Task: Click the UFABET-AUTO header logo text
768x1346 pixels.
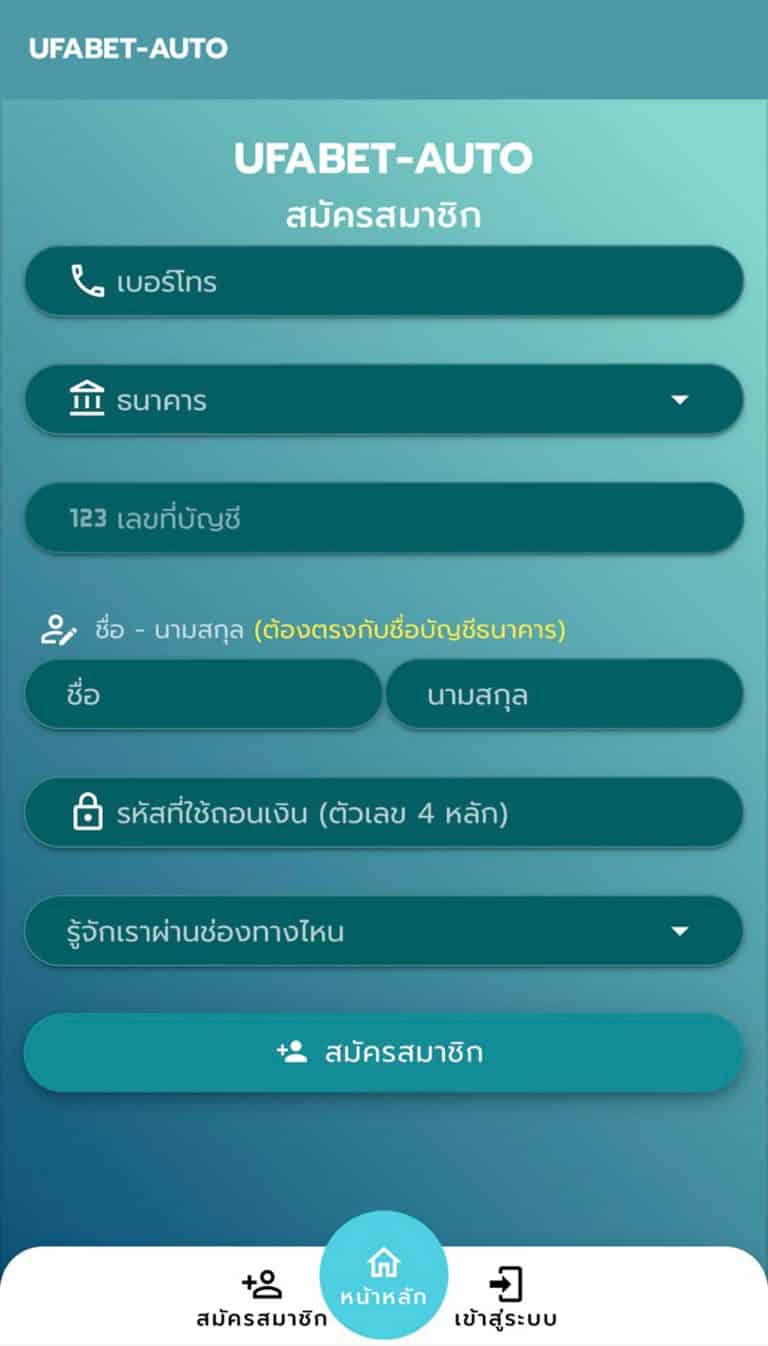Action: (127, 47)
